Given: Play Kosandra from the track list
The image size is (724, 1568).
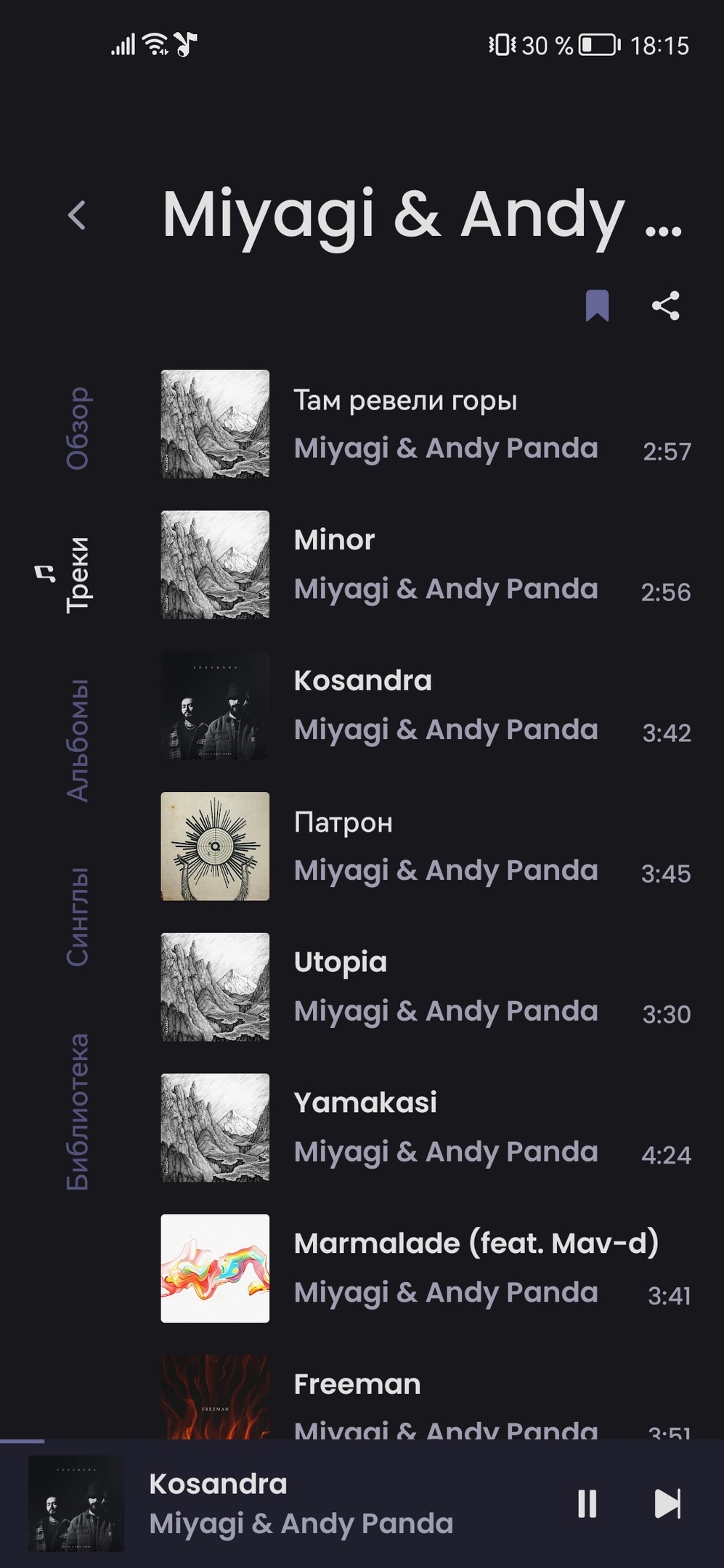Looking at the screenshot, I should (x=425, y=706).
